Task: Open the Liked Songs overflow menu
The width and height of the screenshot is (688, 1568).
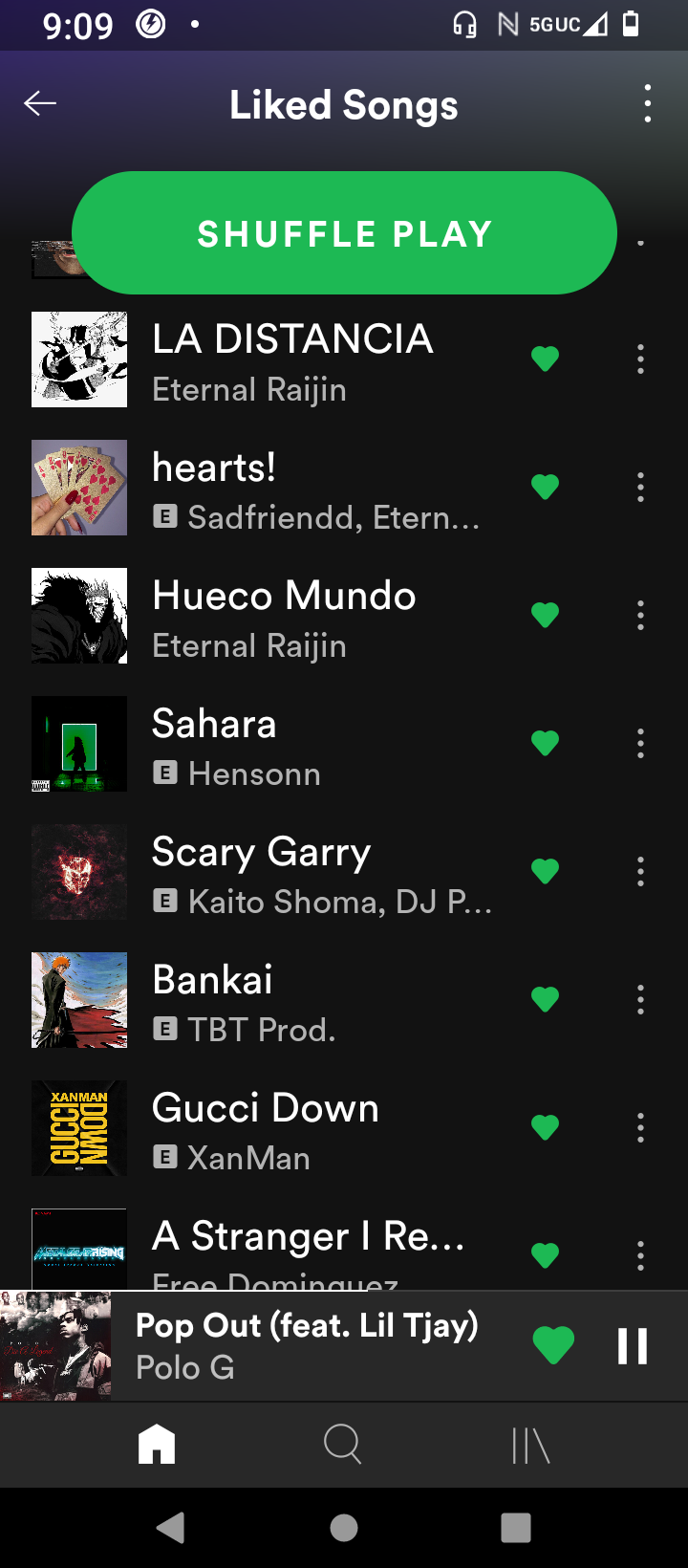Action: pyautogui.click(x=648, y=103)
